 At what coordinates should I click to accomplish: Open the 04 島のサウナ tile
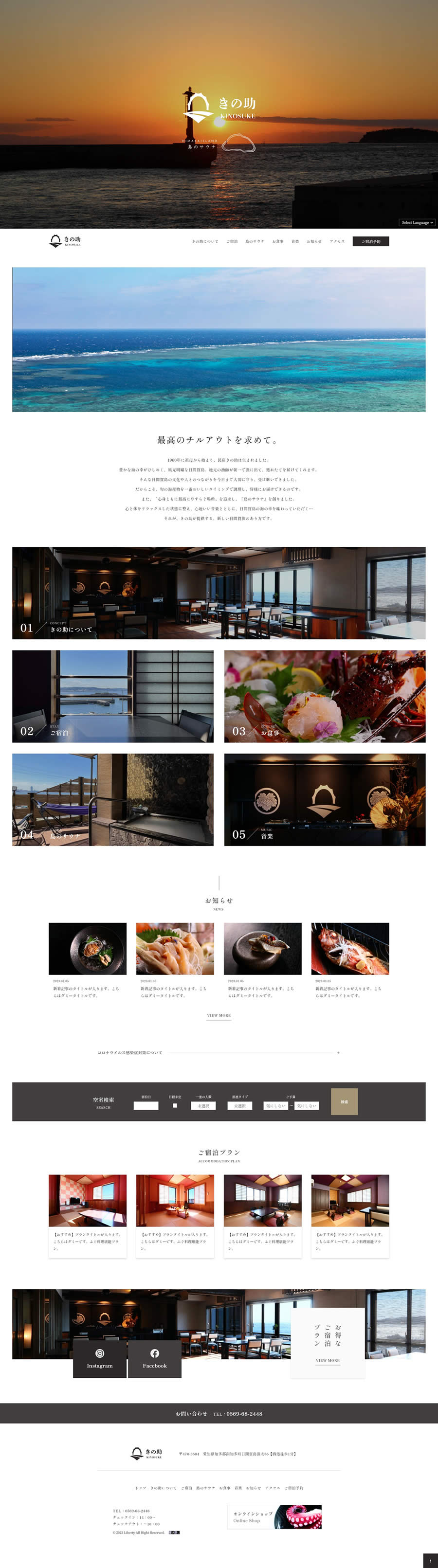(113, 799)
